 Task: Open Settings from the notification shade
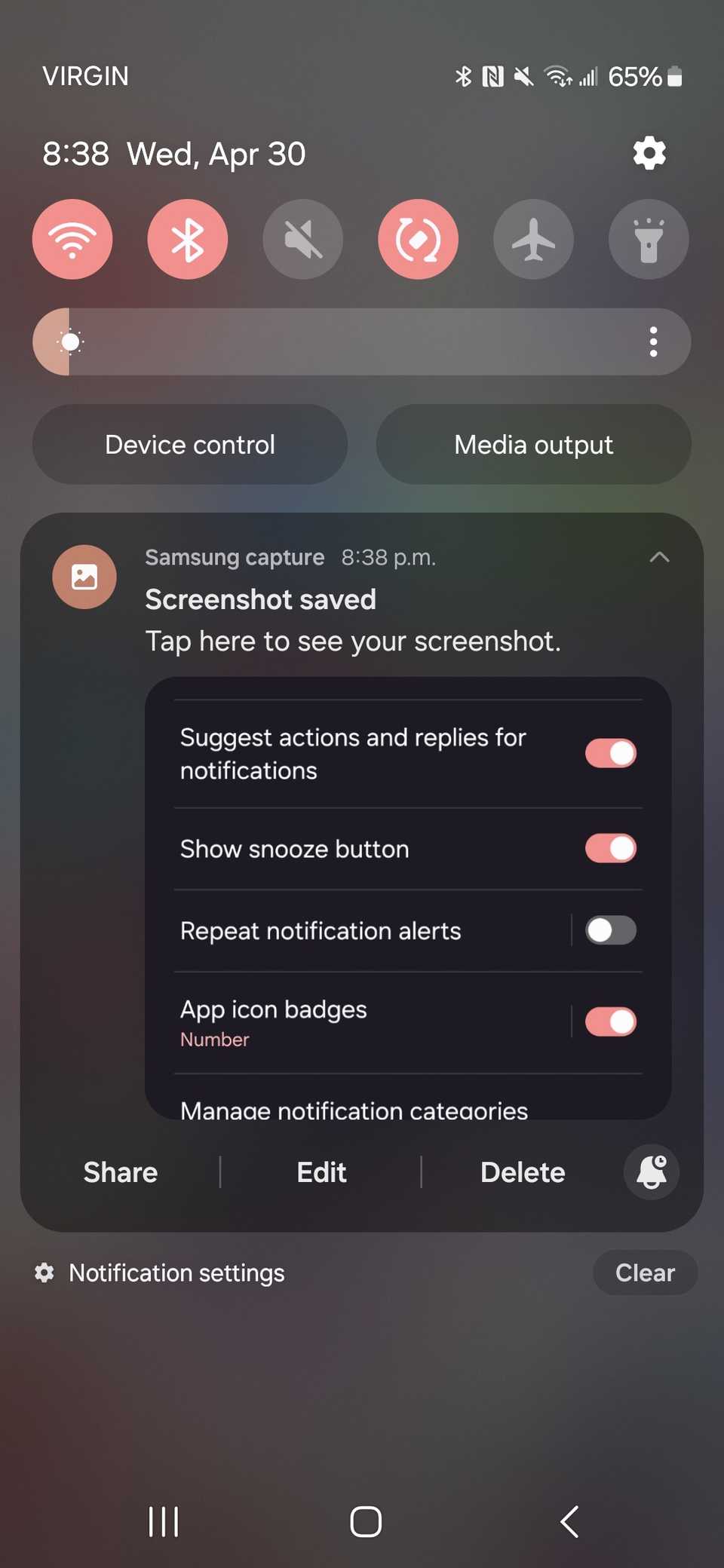pyautogui.click(x=648, y=153)
